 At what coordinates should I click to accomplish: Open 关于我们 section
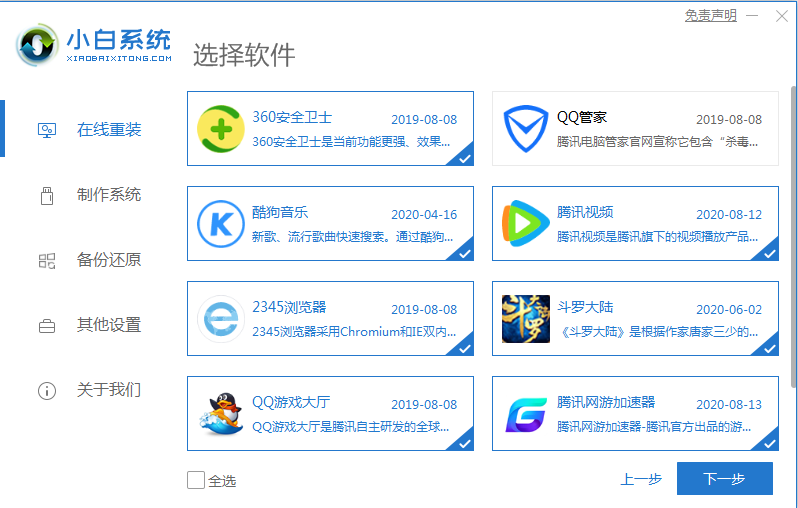108,390
